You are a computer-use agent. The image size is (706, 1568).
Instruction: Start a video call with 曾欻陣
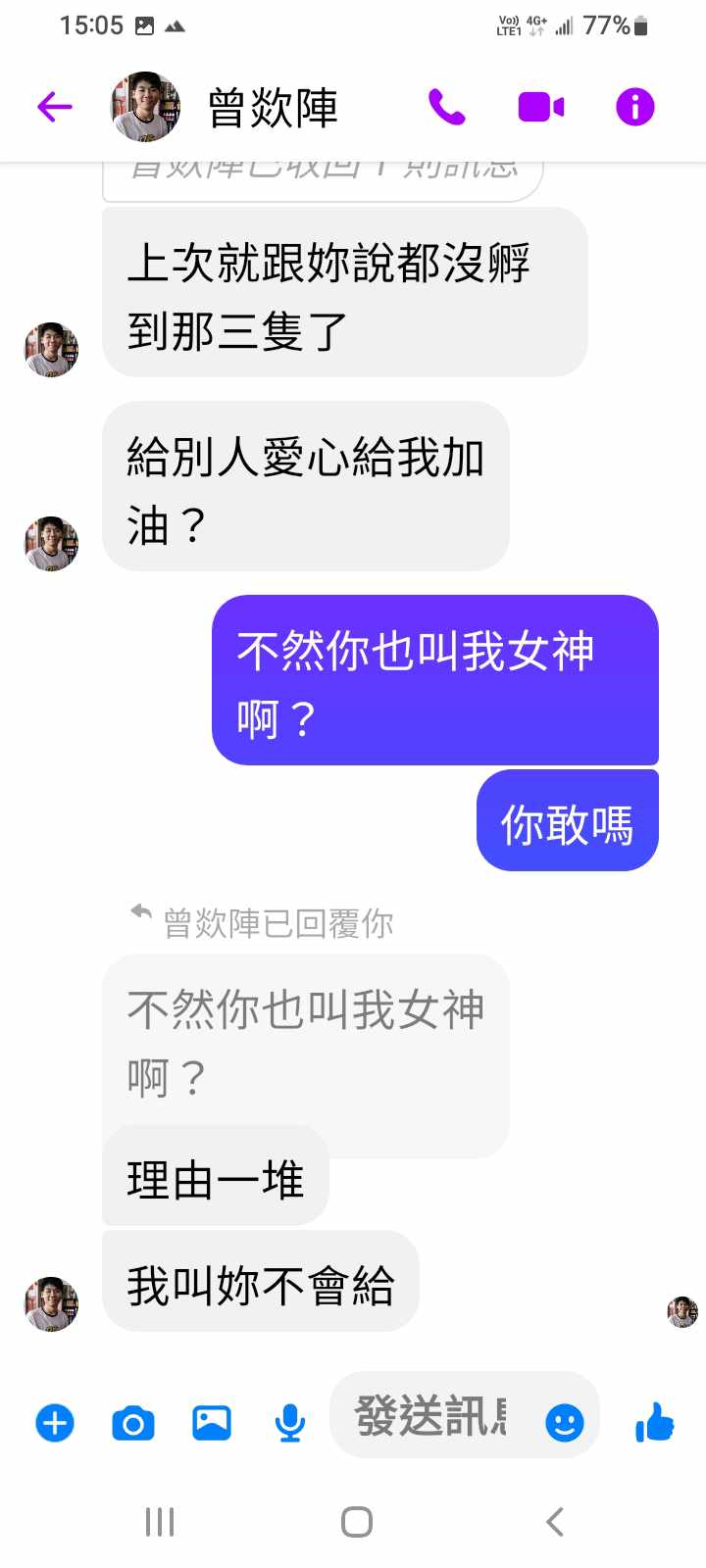[x=540, y=107]
